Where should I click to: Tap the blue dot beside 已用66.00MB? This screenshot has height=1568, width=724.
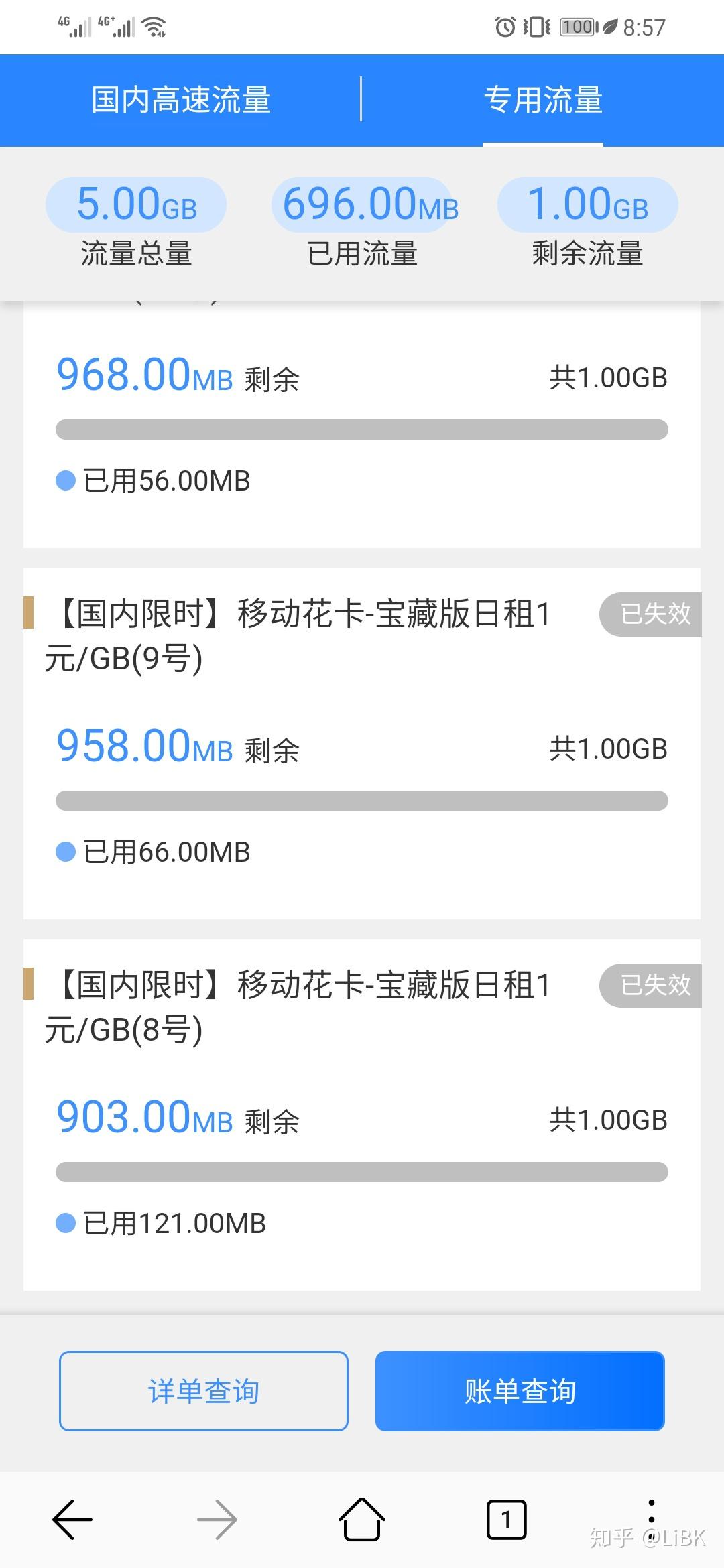coord(65,853)
